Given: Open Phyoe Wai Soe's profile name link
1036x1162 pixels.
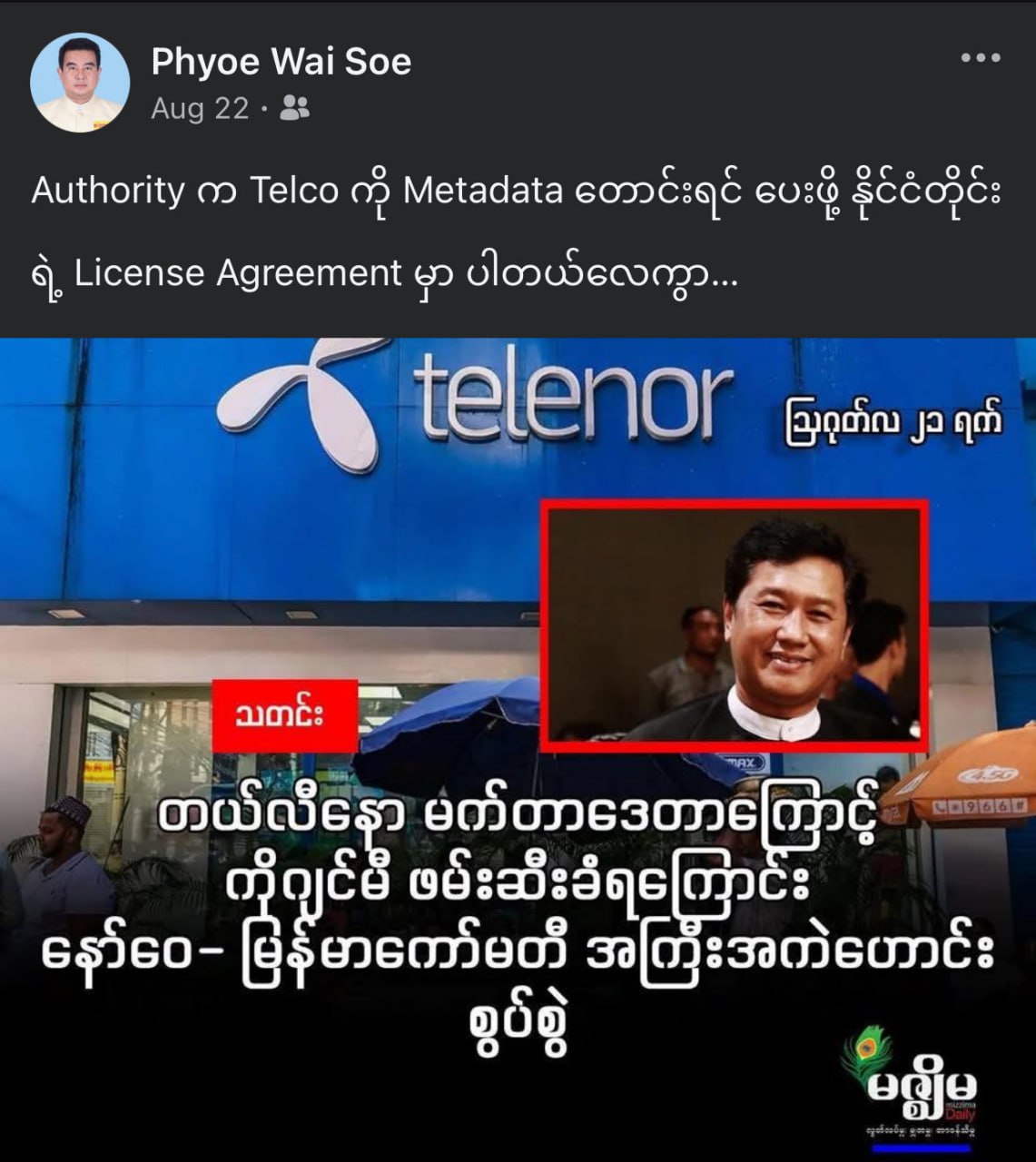Looking at the screenshot, I should pyautogui.click(x=281, y=62).
